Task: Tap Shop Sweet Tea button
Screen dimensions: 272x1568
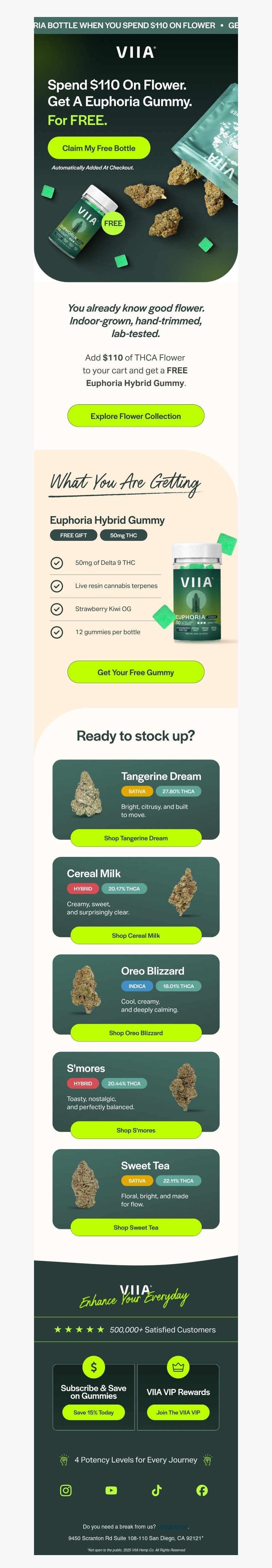Action: [136, 1227]
